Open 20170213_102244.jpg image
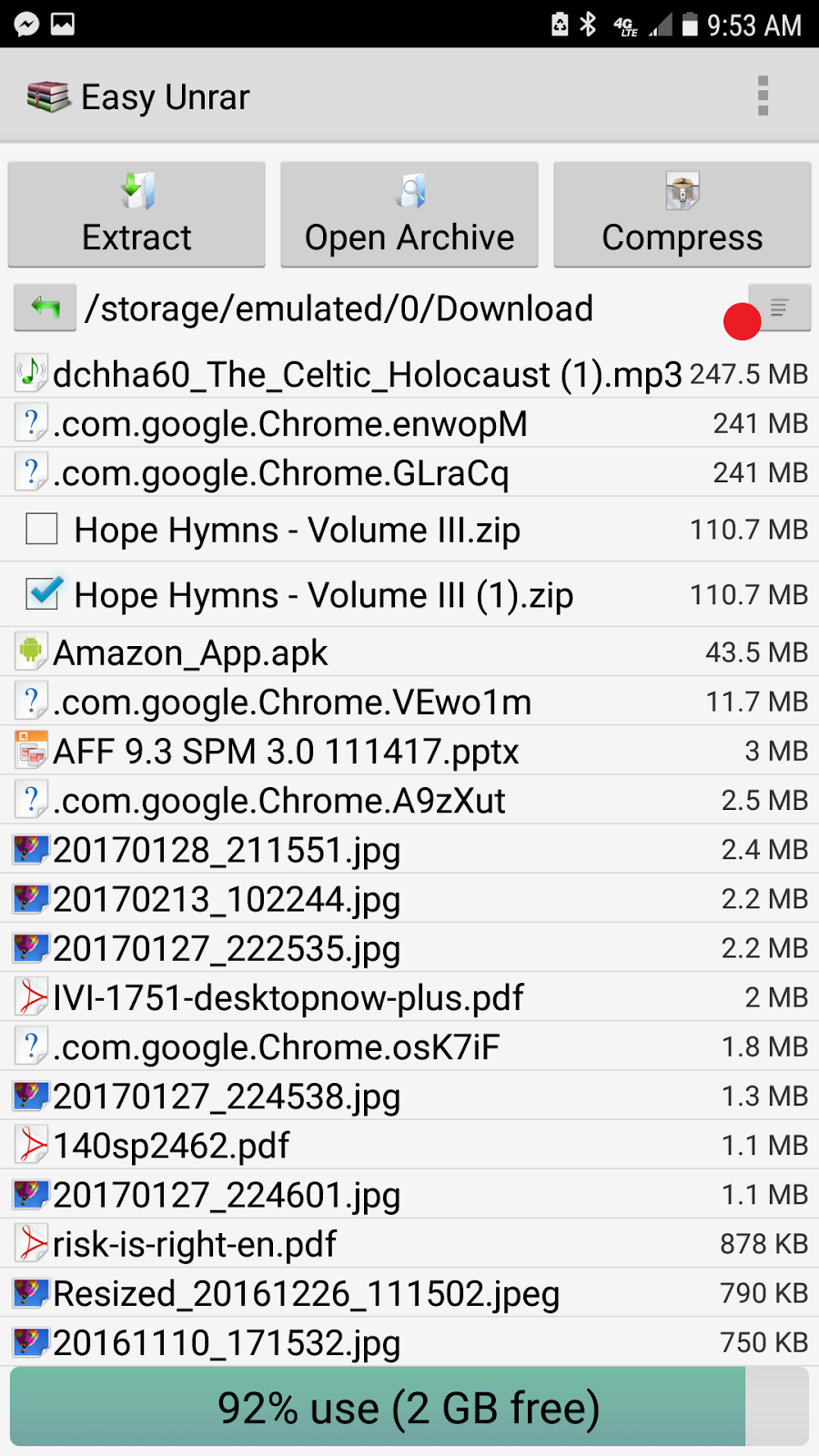This screenshot has width=819, height=1456. (409, 898)
